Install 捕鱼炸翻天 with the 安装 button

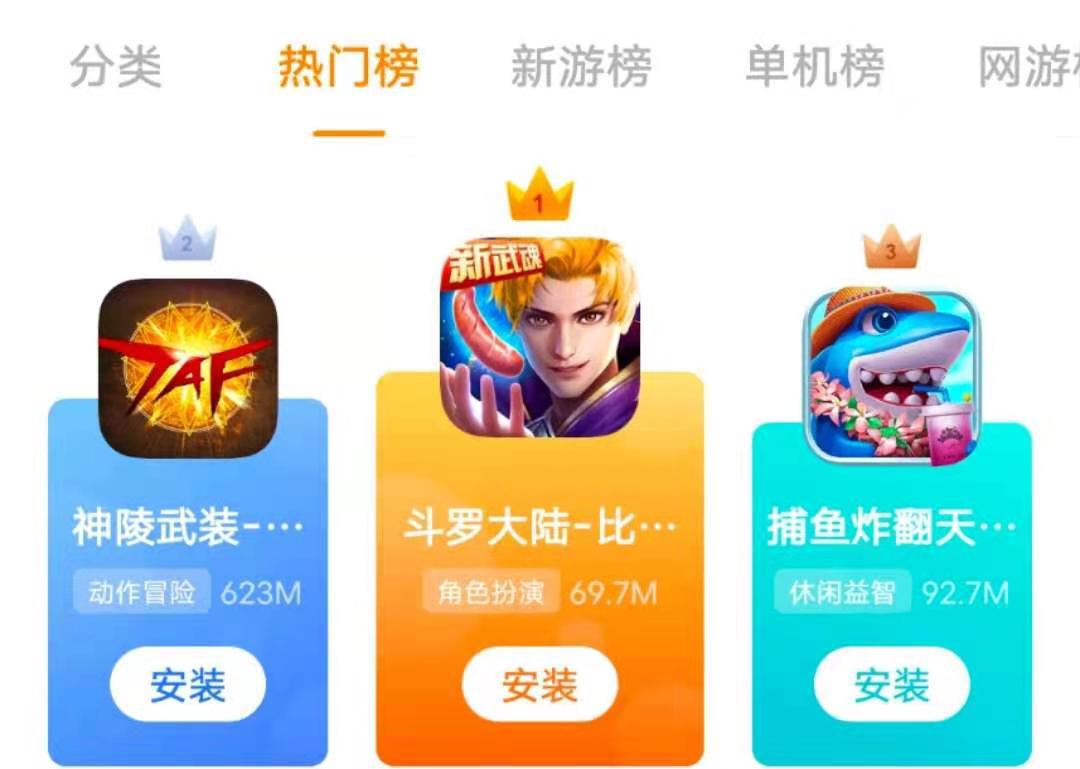pos(892,685)
